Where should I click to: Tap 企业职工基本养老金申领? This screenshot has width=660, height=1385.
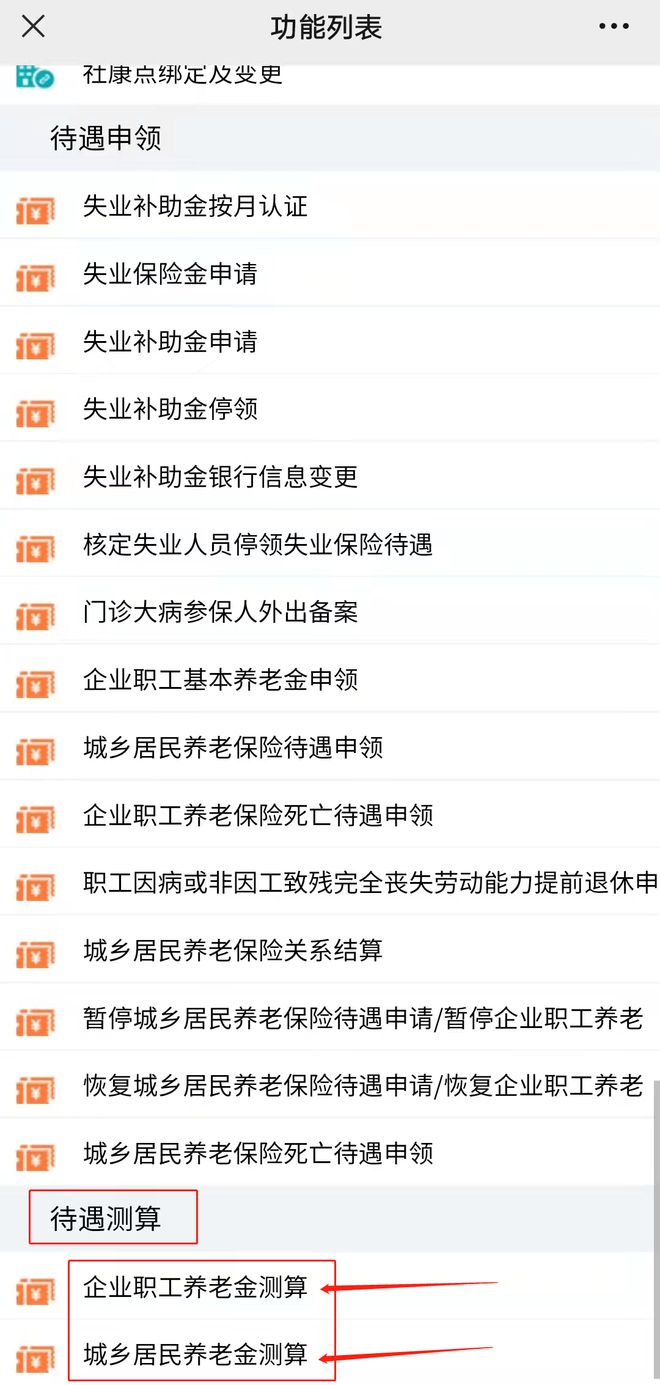pos(220,680)
